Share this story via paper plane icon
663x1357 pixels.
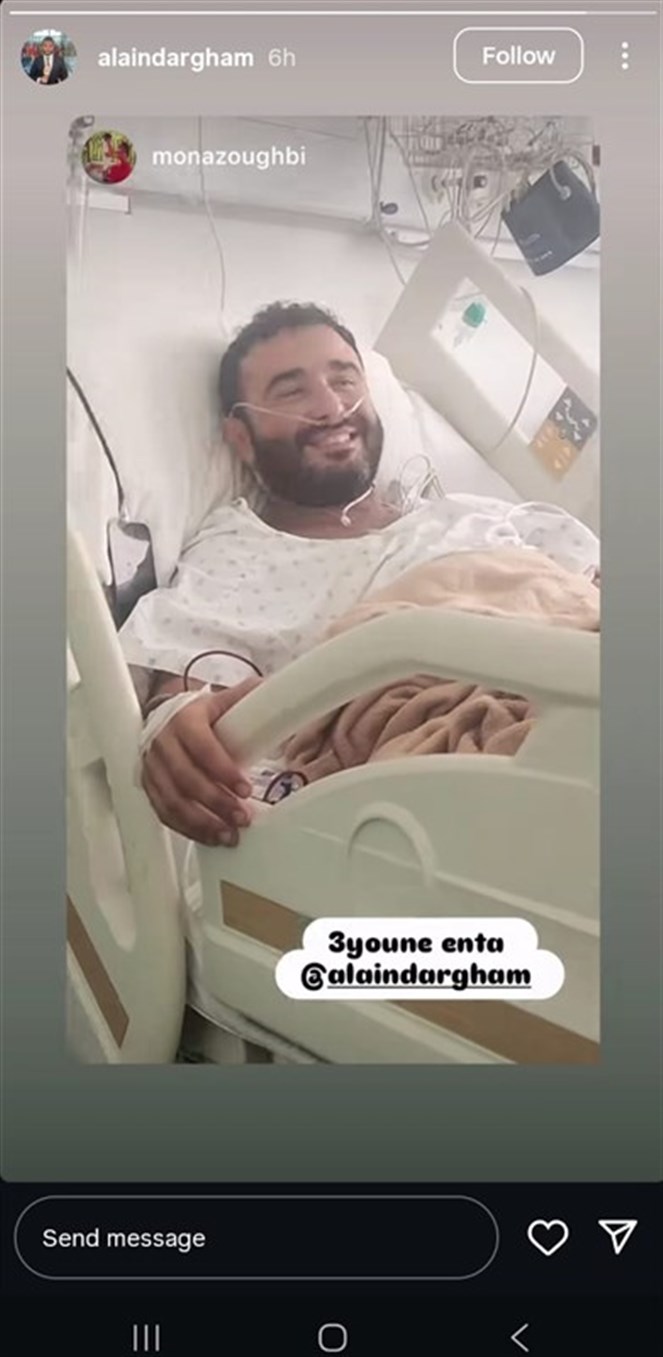tap(618, 1237)
